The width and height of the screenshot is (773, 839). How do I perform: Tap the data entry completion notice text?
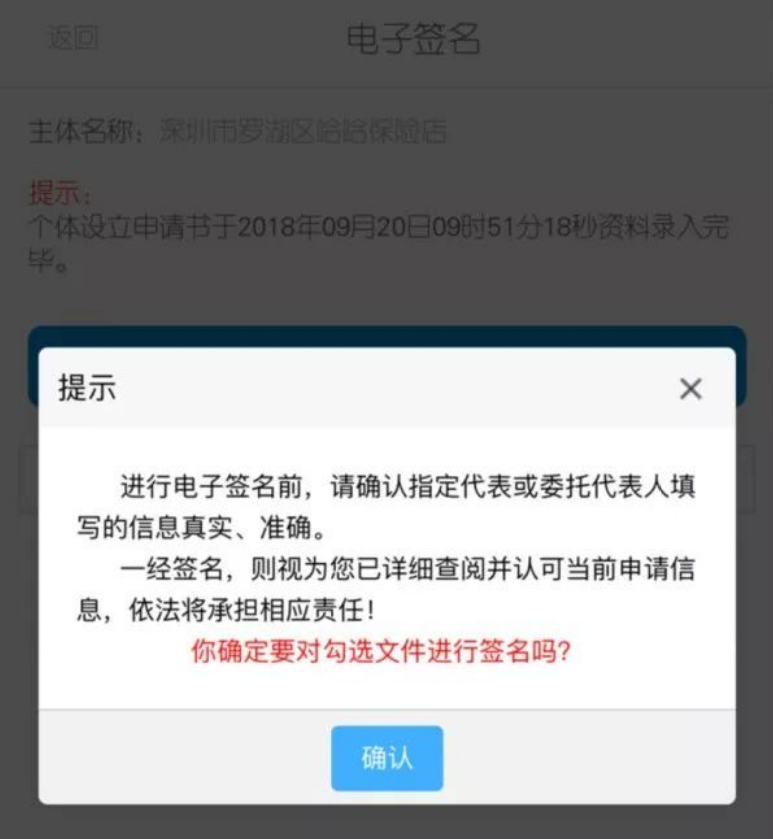pyautogui.click(x=380, y=230)
